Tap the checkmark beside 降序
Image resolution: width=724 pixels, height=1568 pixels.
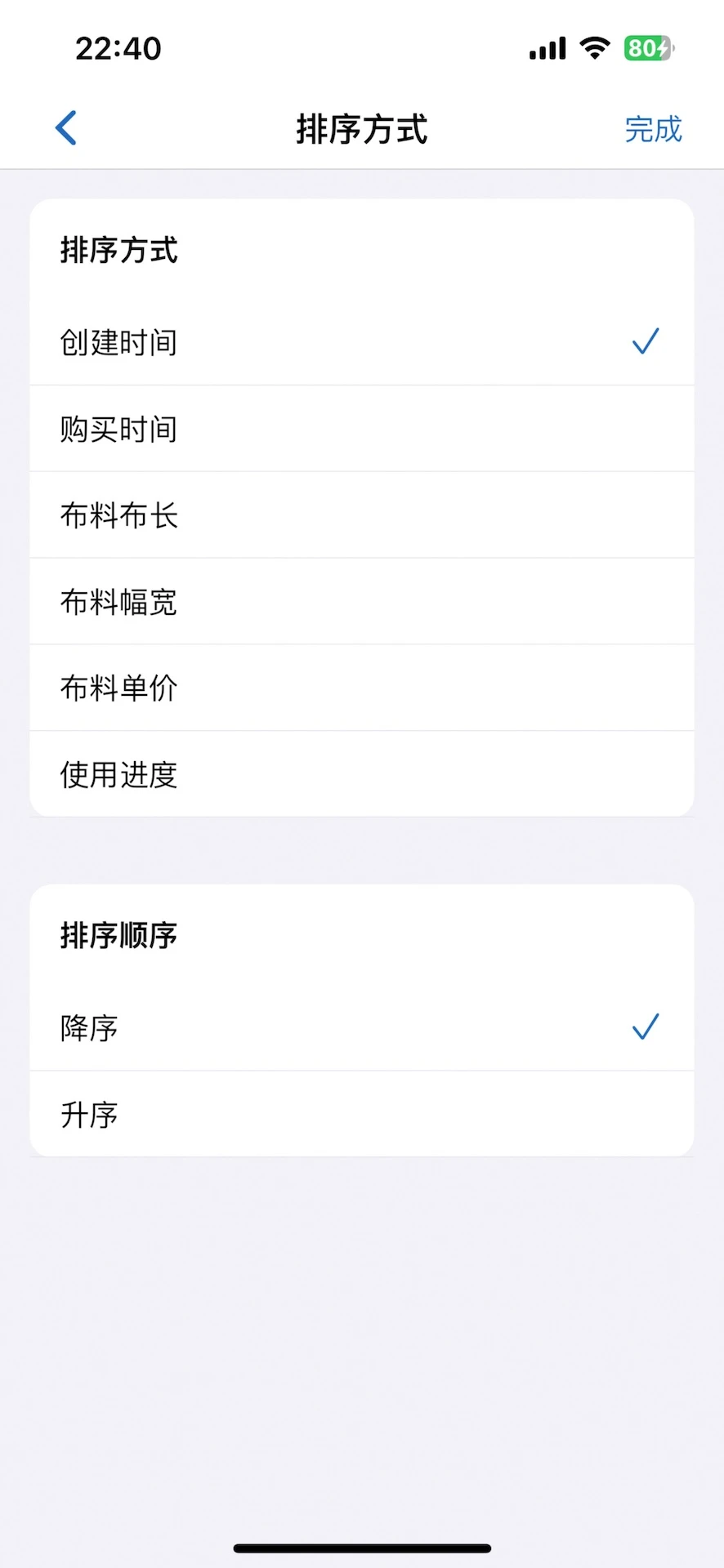tap(645, 1027)
